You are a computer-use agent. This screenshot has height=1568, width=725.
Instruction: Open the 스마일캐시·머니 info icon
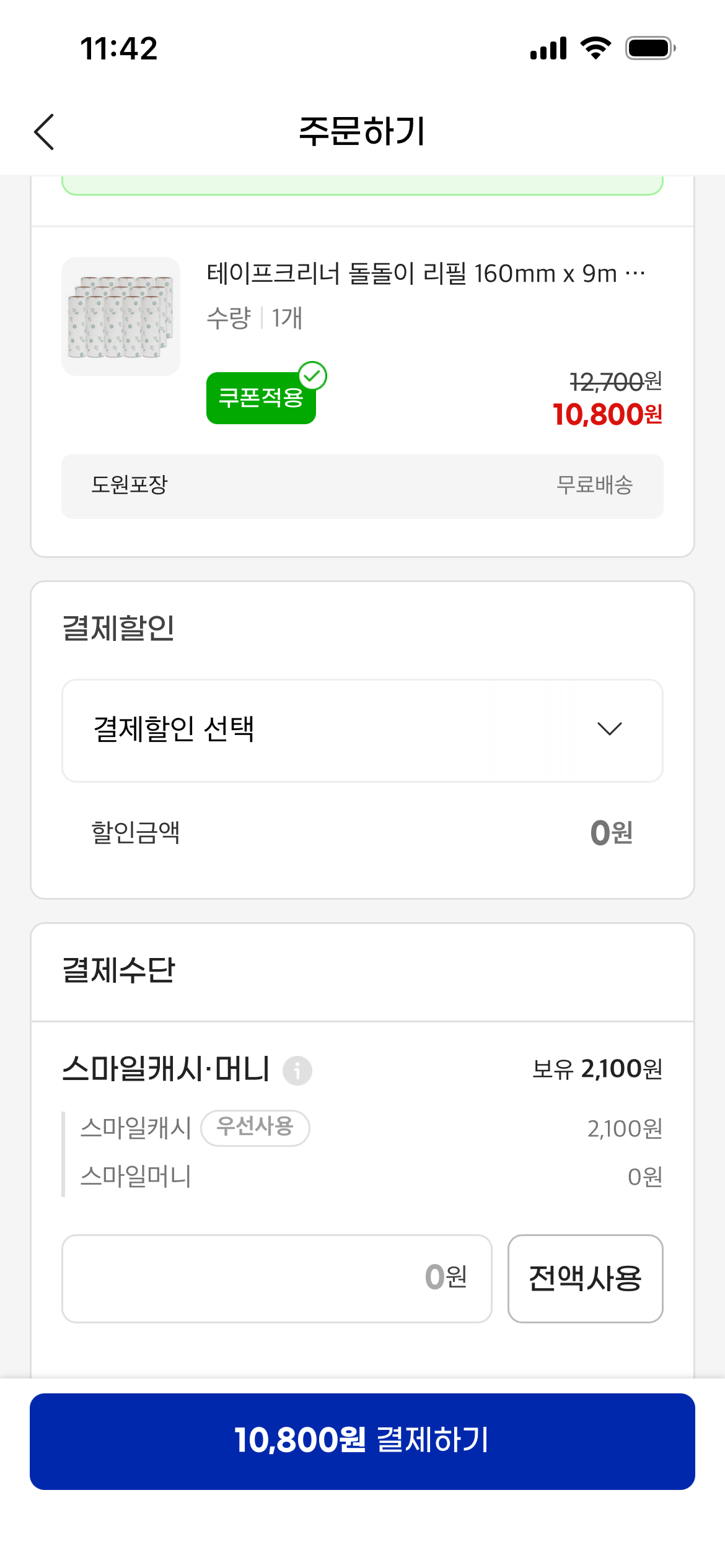(297, 1070)
